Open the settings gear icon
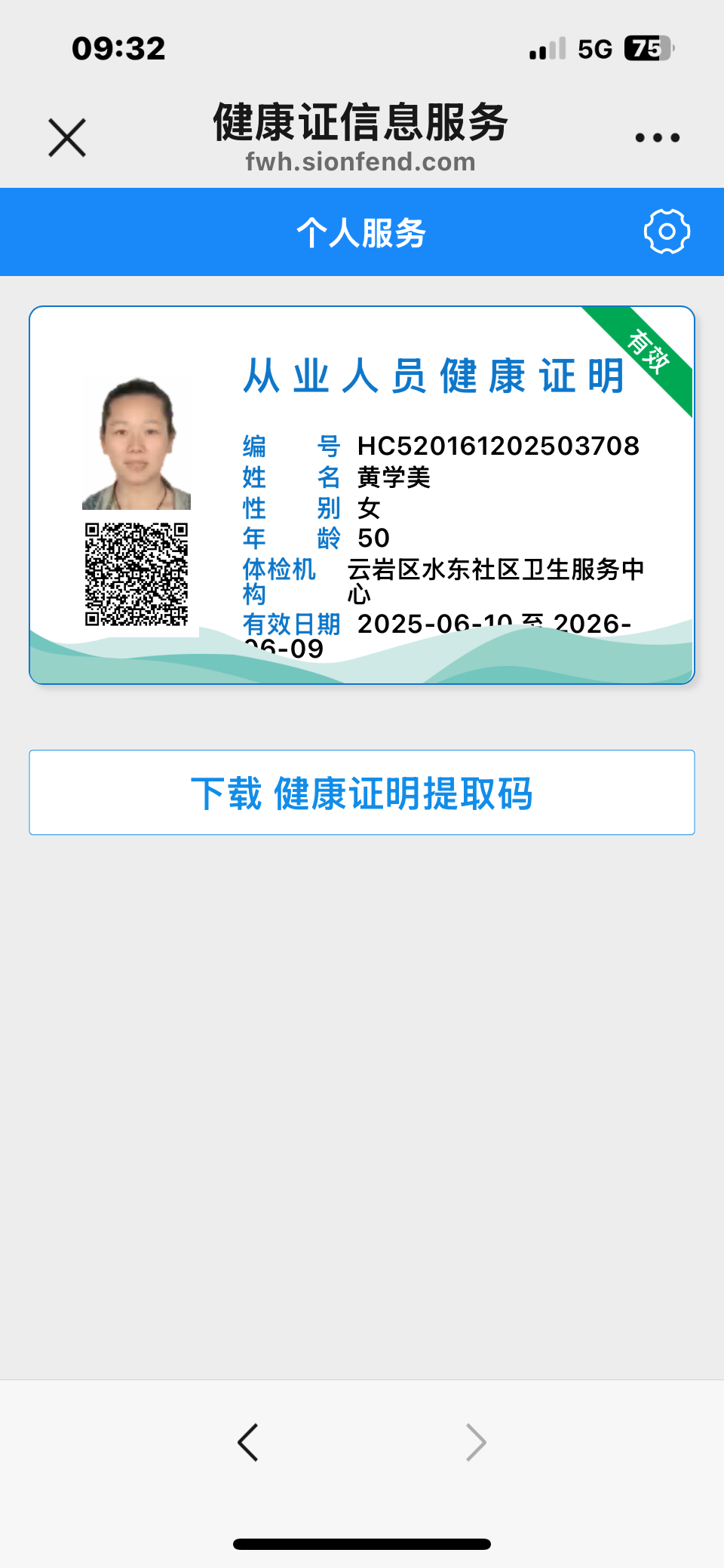Image resolution: width=724 pixels, height=1568 pixels. (x=667, y=232)
